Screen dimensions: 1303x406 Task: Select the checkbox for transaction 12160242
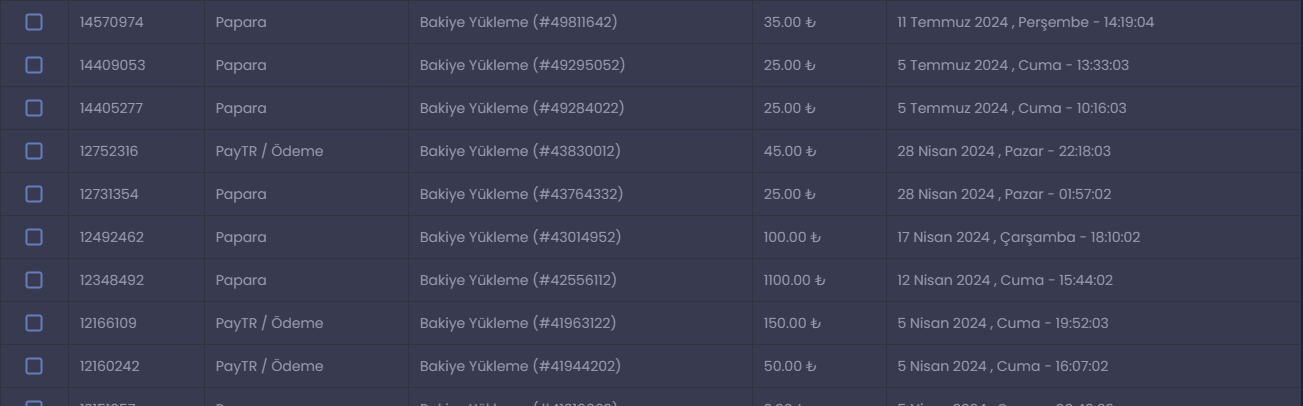[x=34, y=366]
